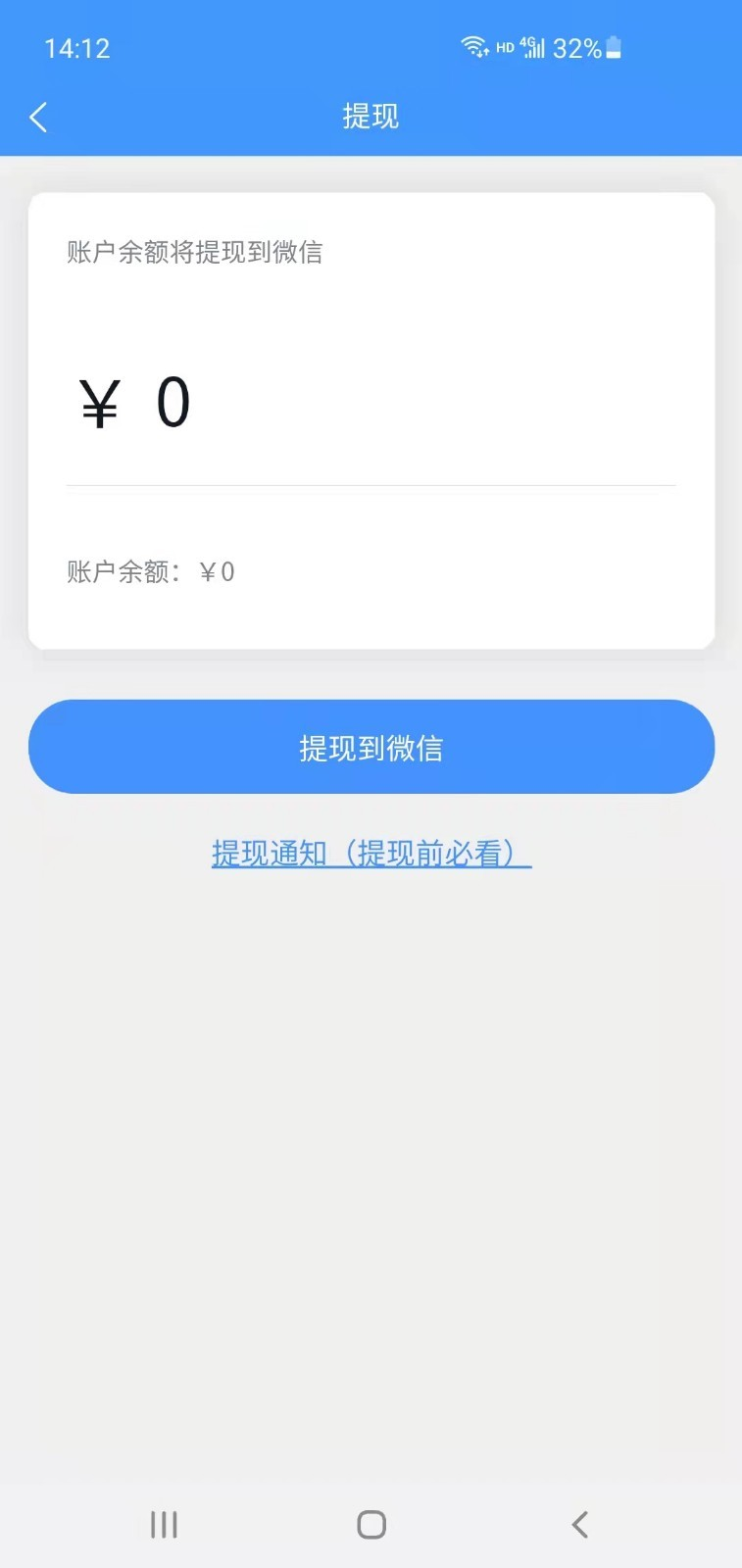Tap the back arrow in the title bar
The width and height of the screenshot is (742, 1568).
[37, 116]
